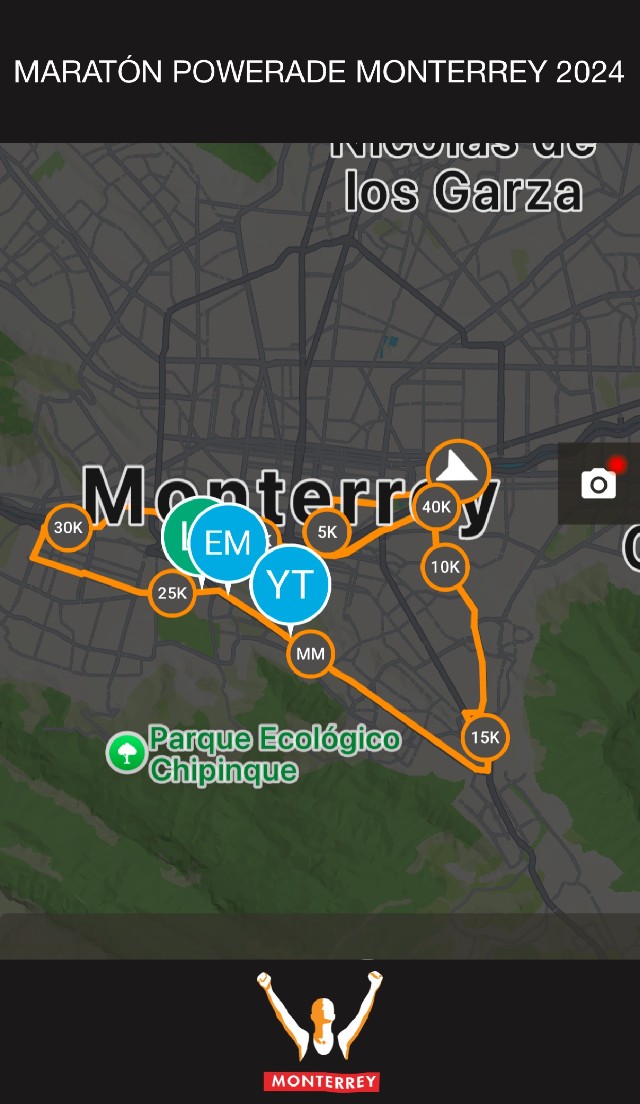
Task: Tap the 25K route marker
Action: 172,593
